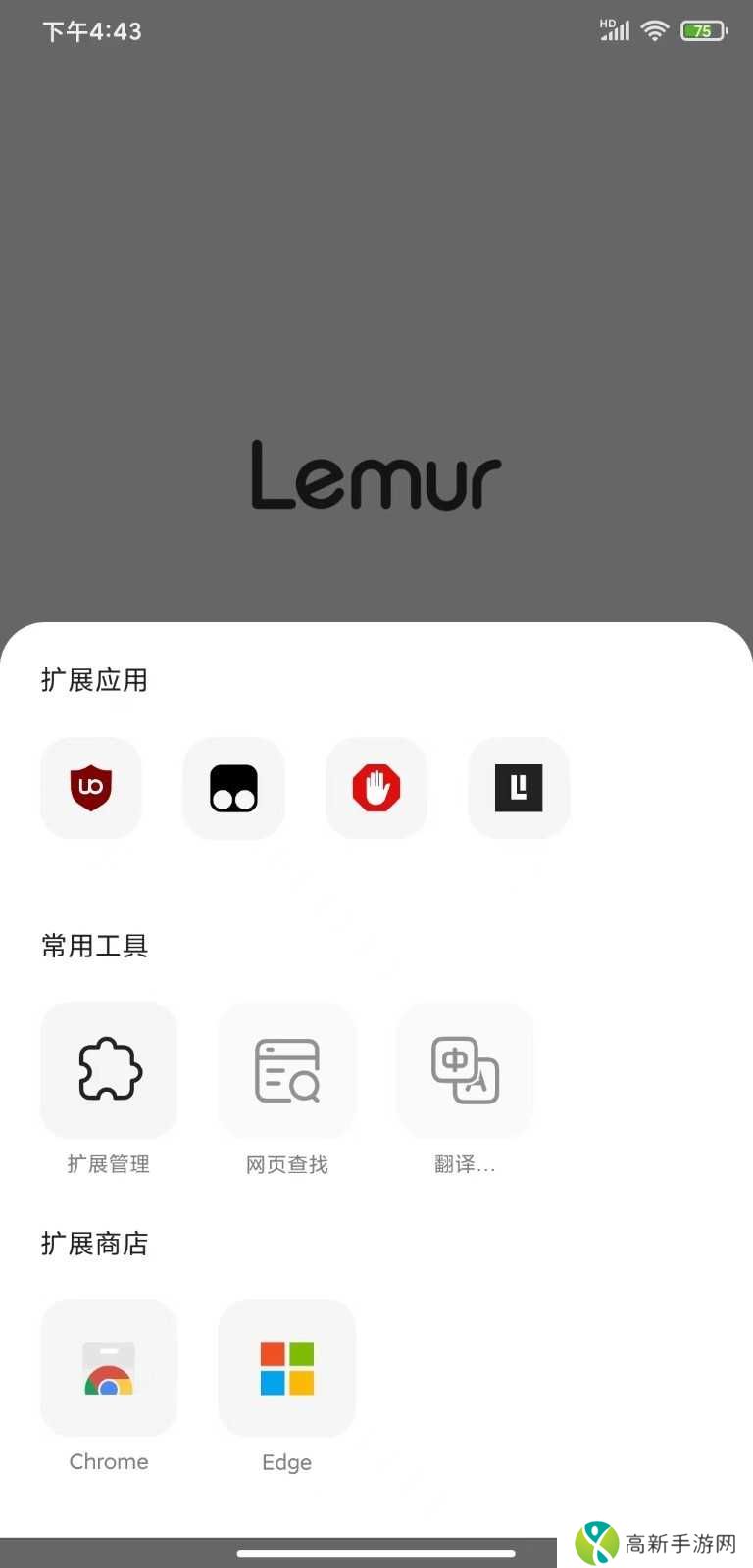Viewport: 753px width, 1568px height.
Task: Tap the Wi-Fi icon in status bar
Action: coord(655,30)
